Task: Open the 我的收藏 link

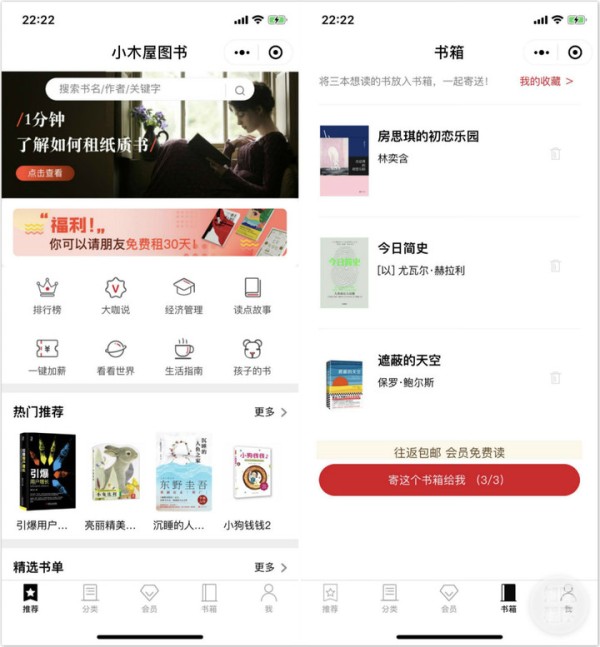Action: click(545, 81)
